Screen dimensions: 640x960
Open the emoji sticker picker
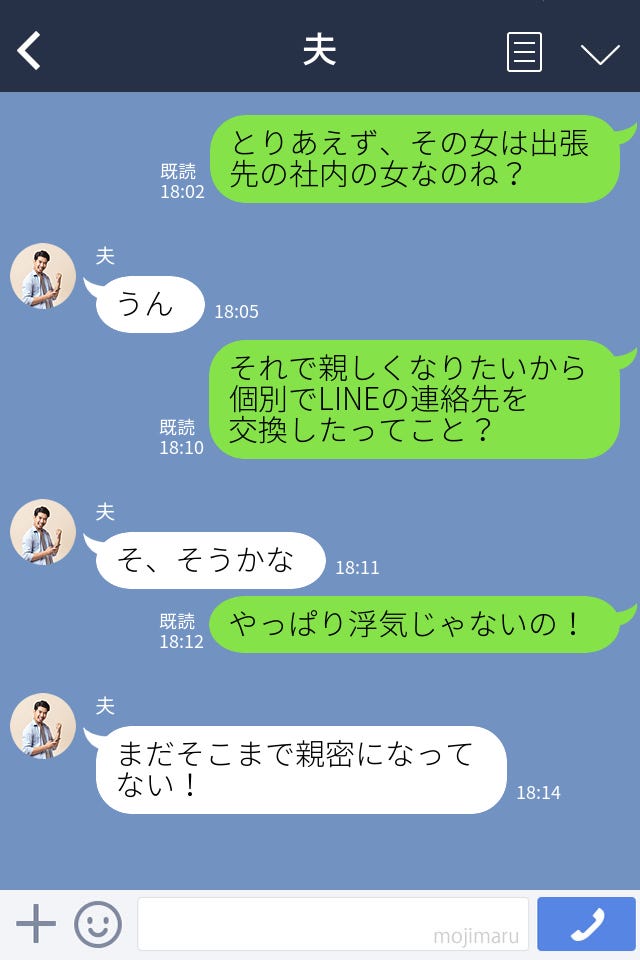point(98,924)
